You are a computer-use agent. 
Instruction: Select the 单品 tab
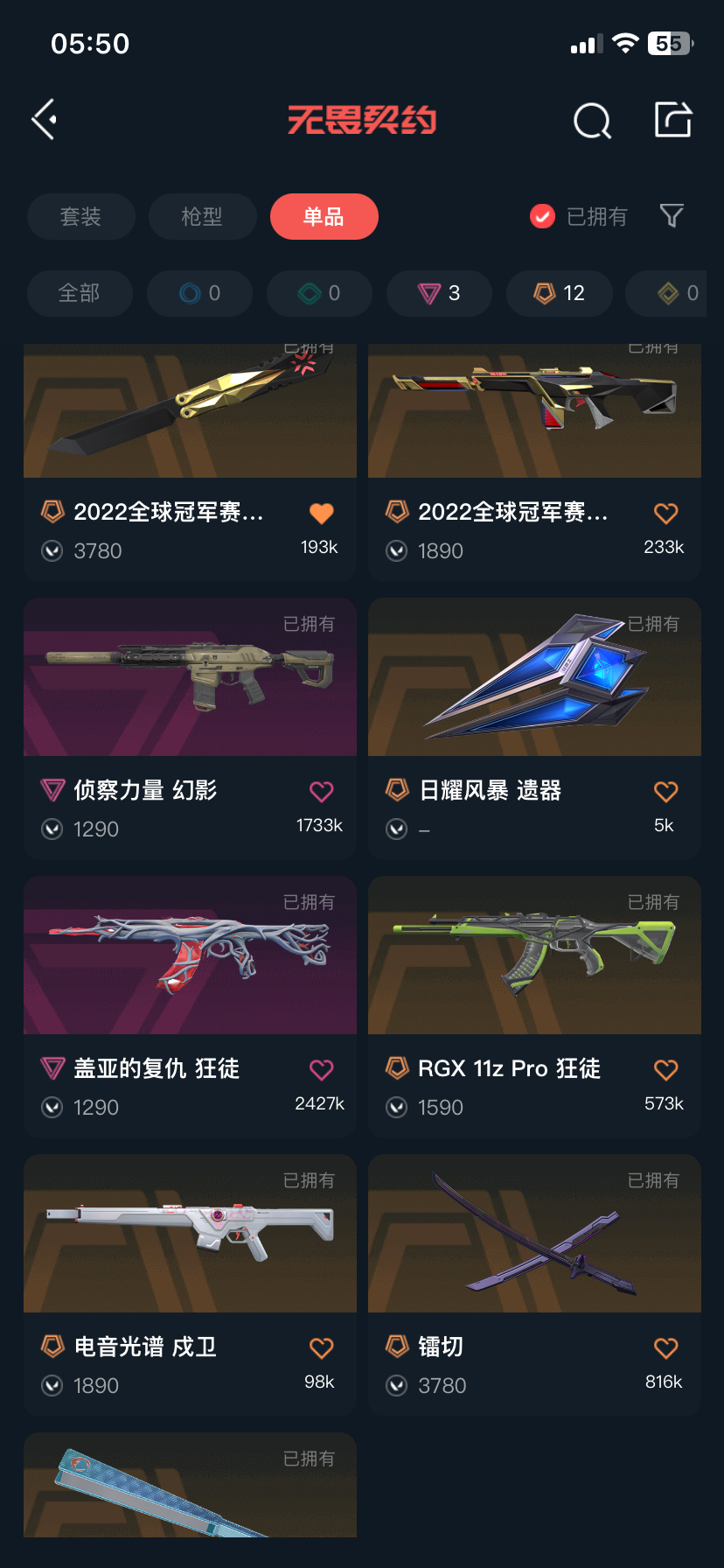pos(324,216)
